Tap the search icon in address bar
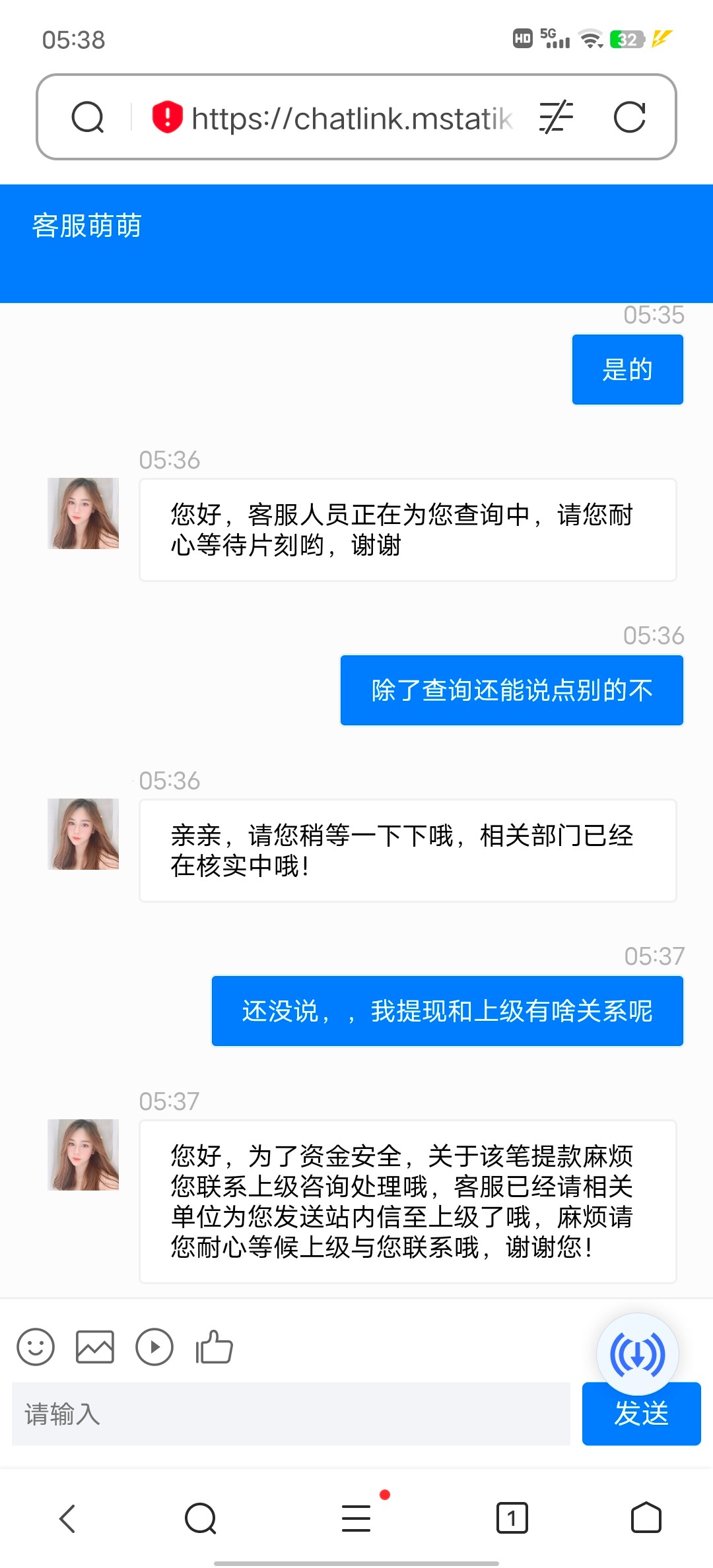 (x=88, y=118)
